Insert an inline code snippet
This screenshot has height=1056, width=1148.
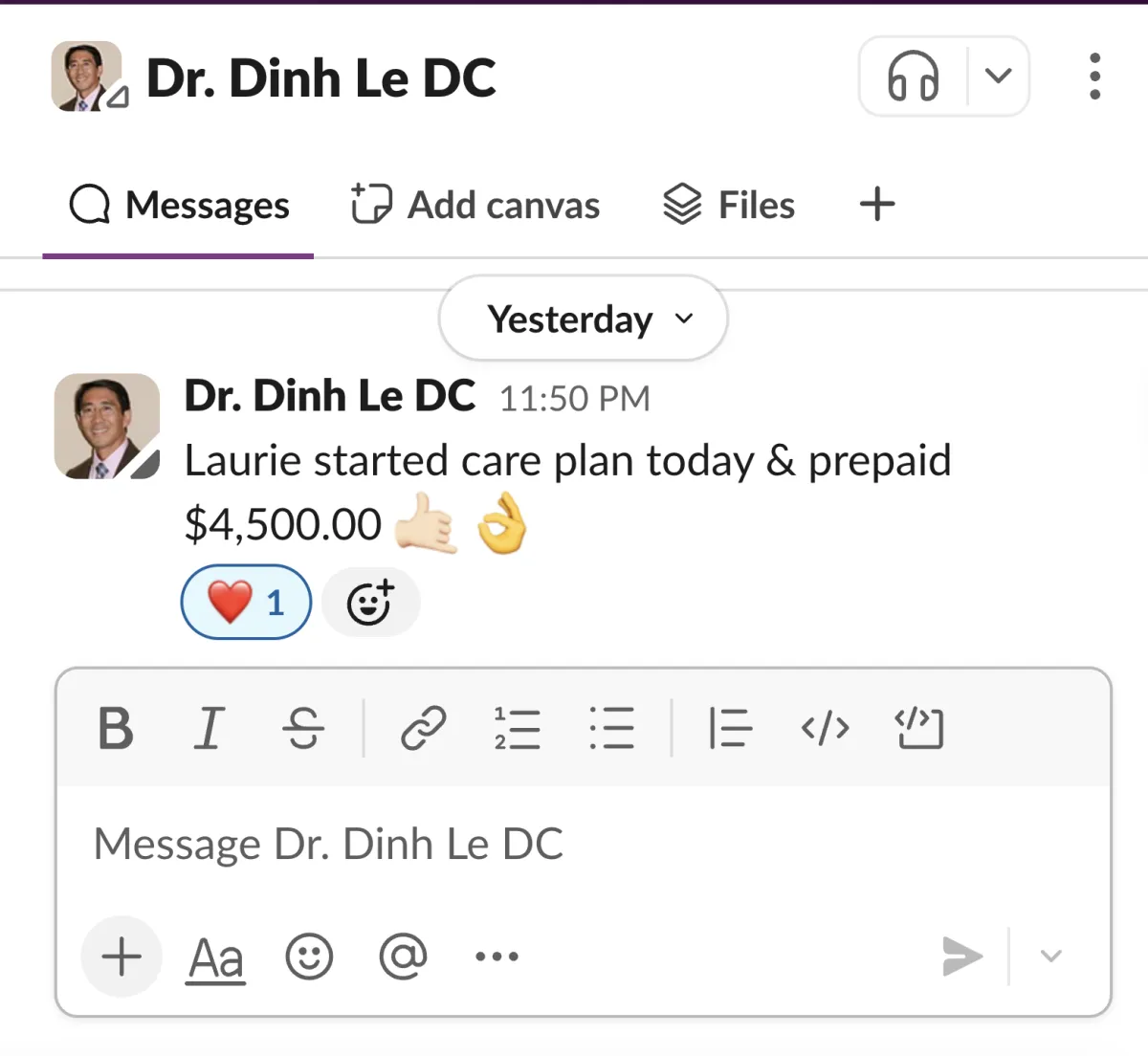tap(825, 729)
